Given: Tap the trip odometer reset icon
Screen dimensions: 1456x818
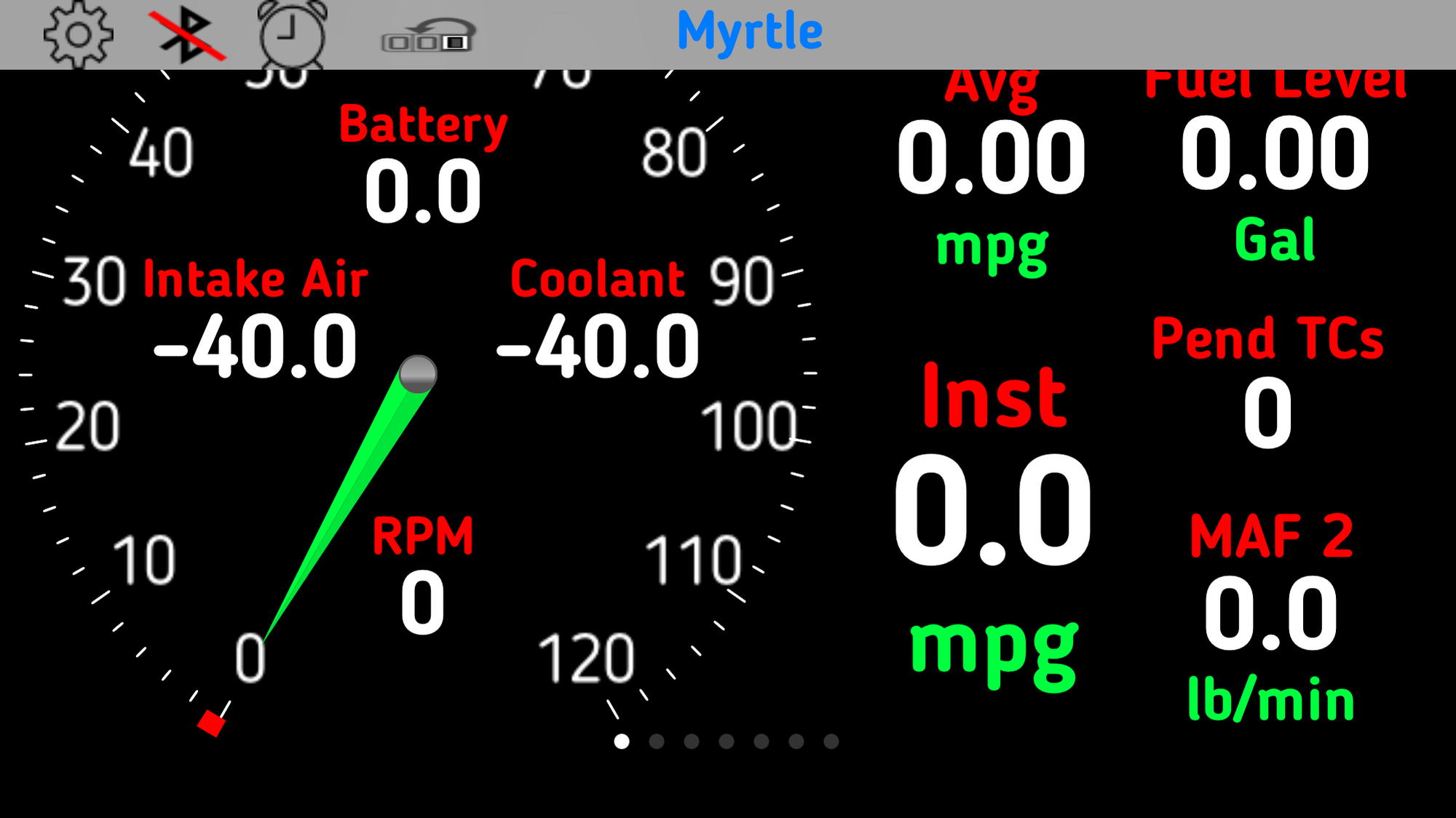Looking at the screenshot, I should (x=429, y=36).
